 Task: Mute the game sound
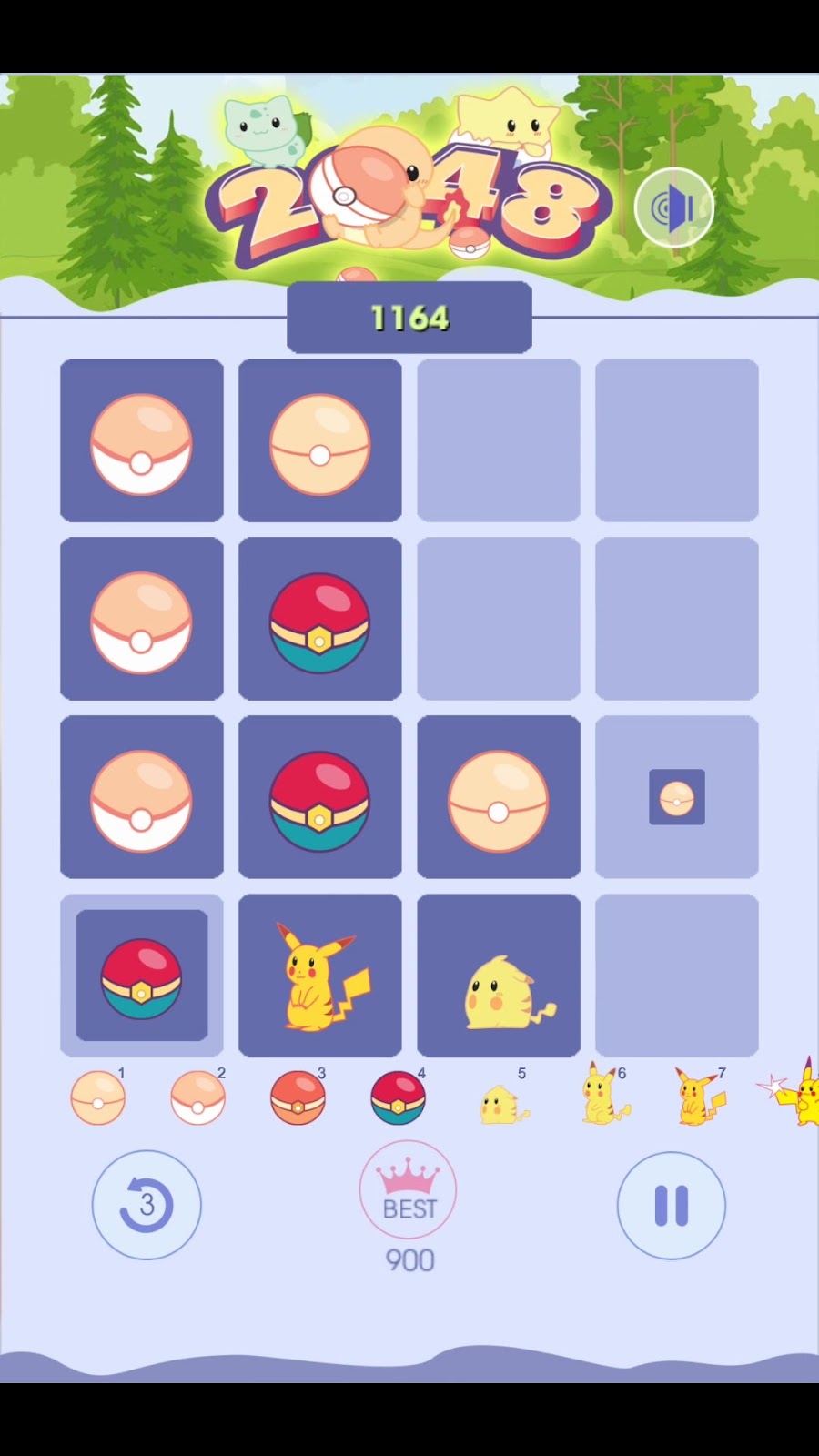coord(674,208)
